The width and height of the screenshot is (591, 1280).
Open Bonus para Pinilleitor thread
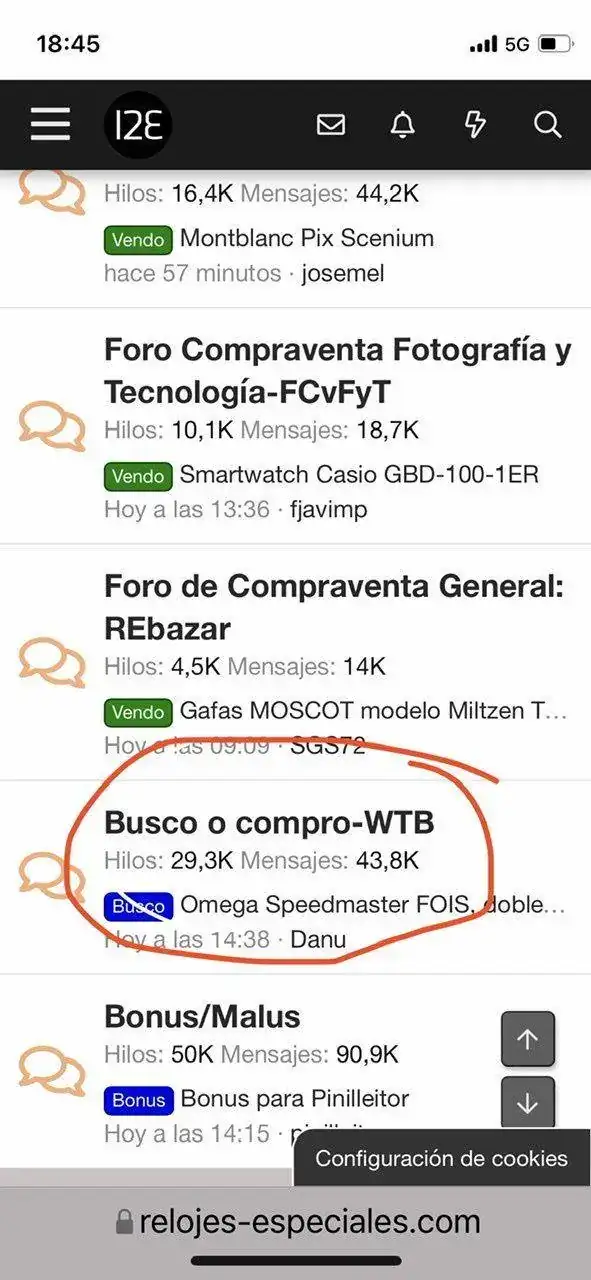pos(295,1099)
